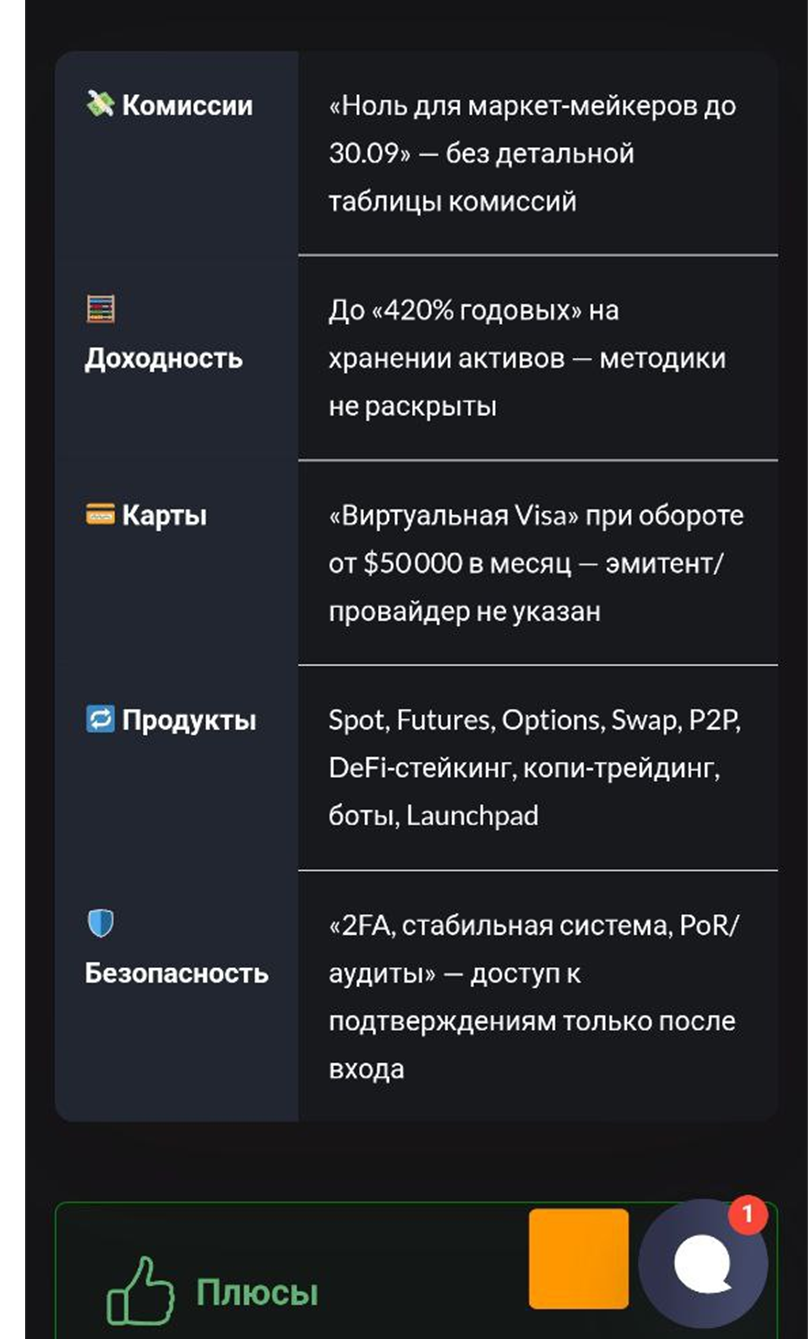
Task: Select the arrows icon next to Продукты
Action: [x=100, y=719]
